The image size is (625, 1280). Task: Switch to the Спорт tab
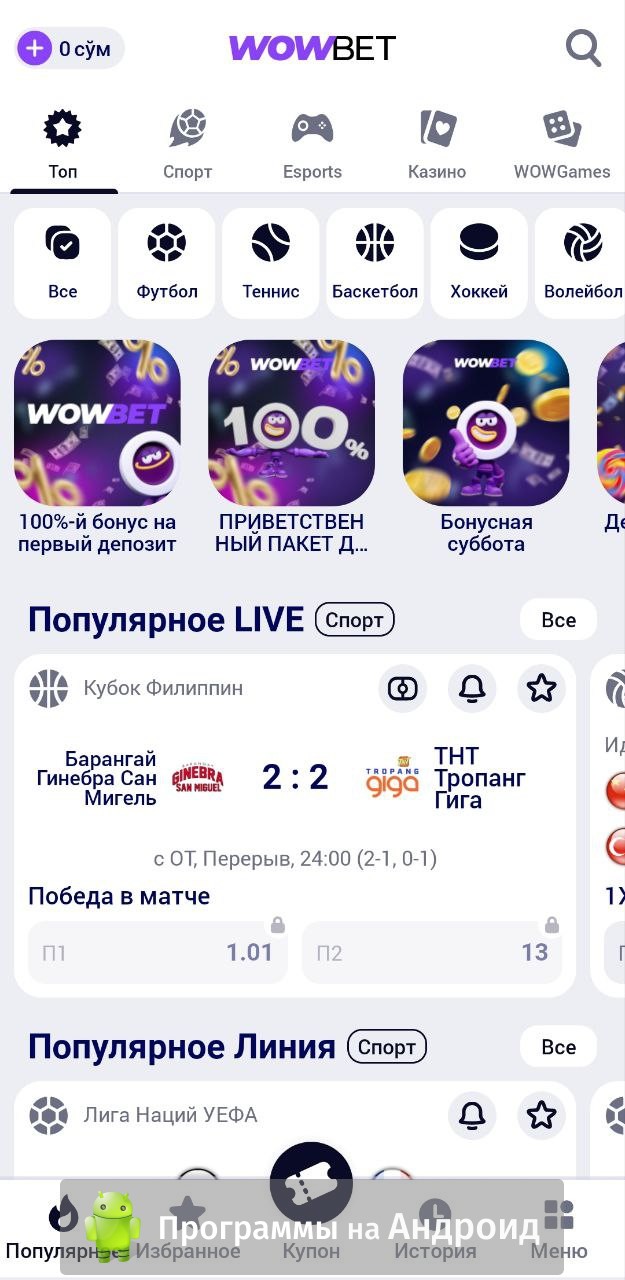coord(187,146)
